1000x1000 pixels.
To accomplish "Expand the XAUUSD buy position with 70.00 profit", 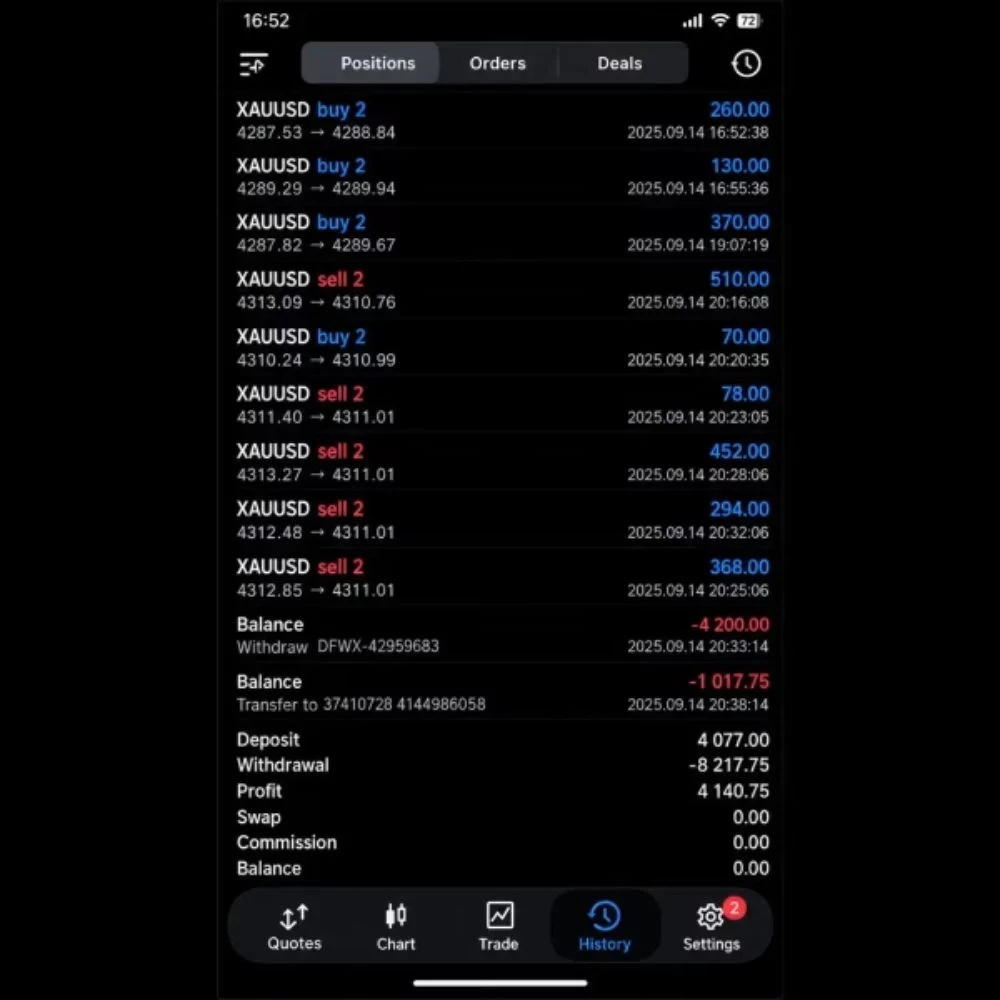I will tap(503, 348).
